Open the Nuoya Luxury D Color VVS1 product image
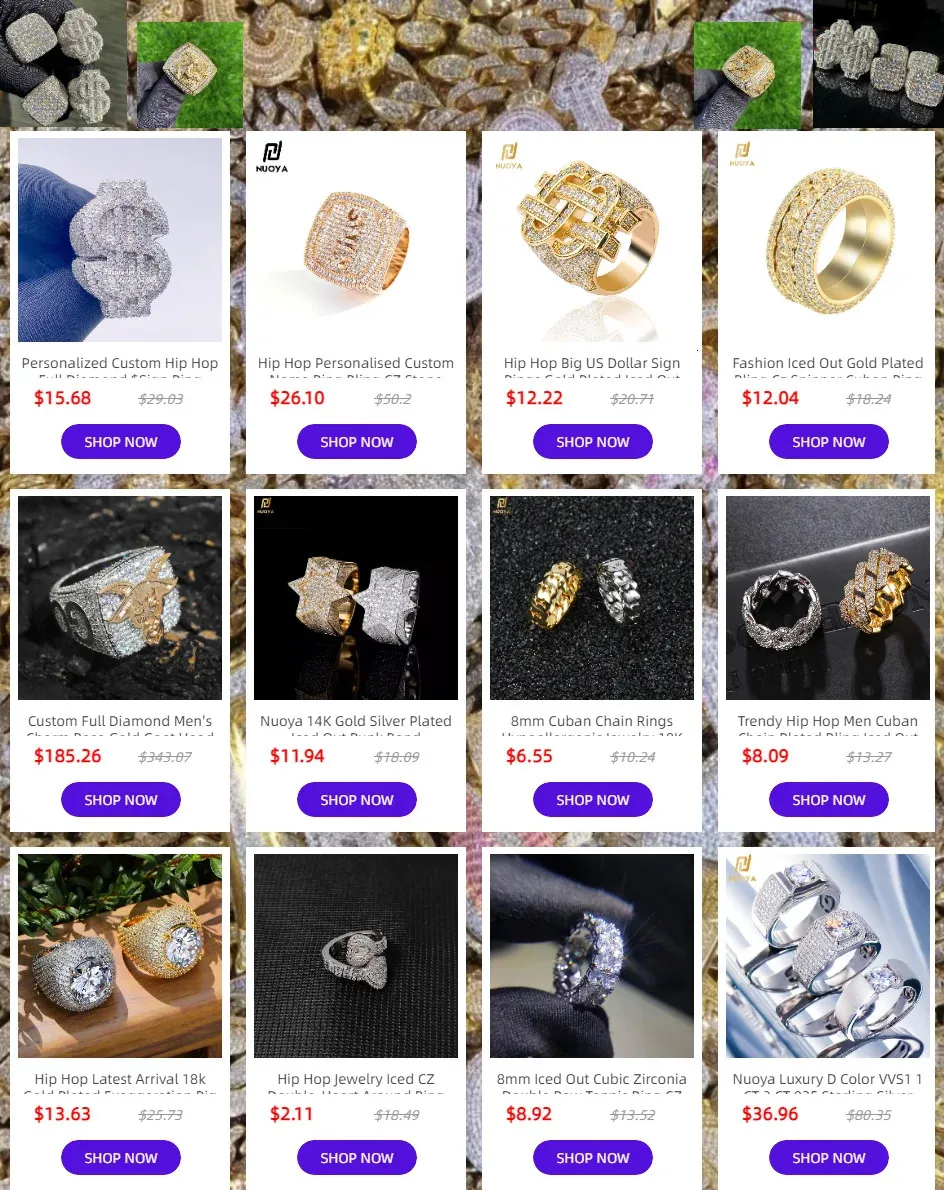This screenshot has width=944, height=1190. tap(828, 956)
